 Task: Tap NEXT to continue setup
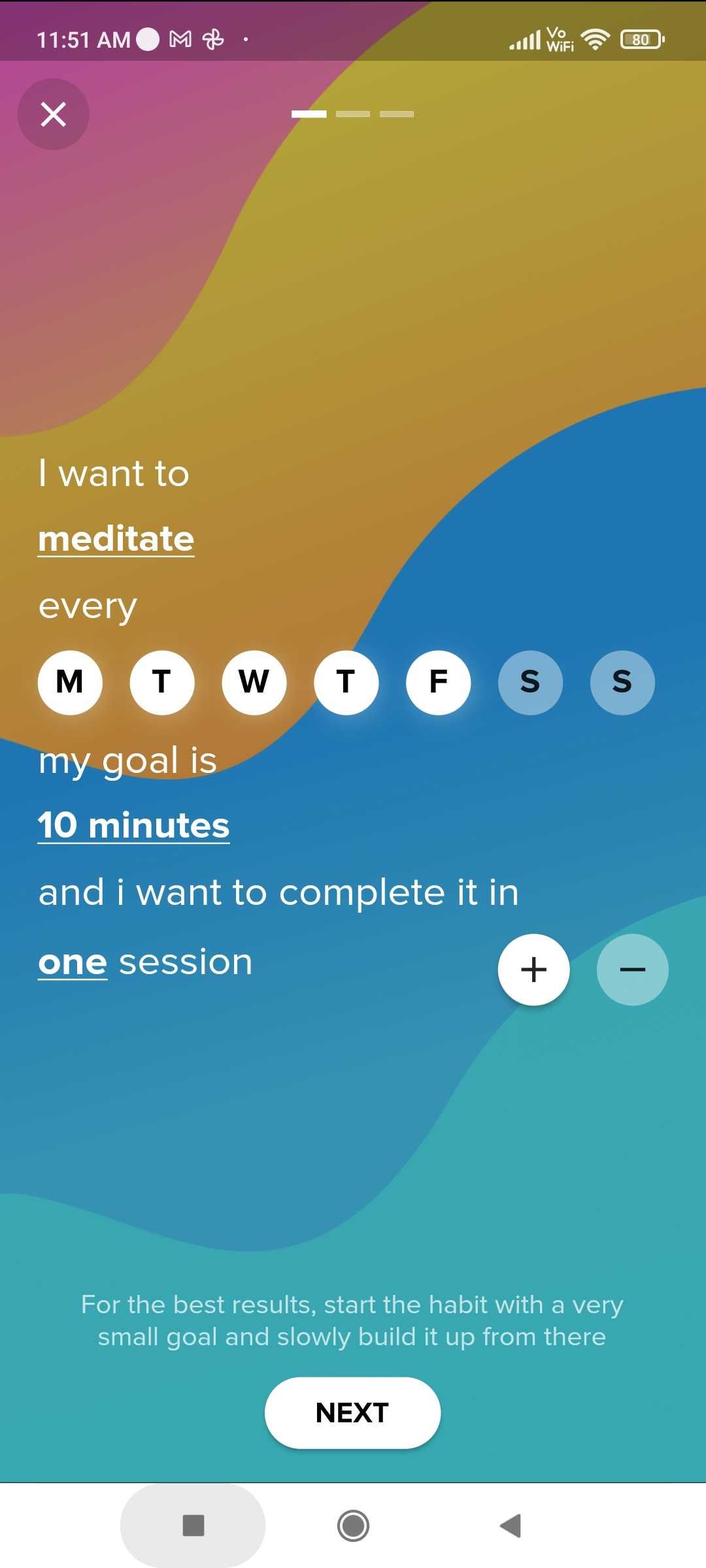[352, 1413]
